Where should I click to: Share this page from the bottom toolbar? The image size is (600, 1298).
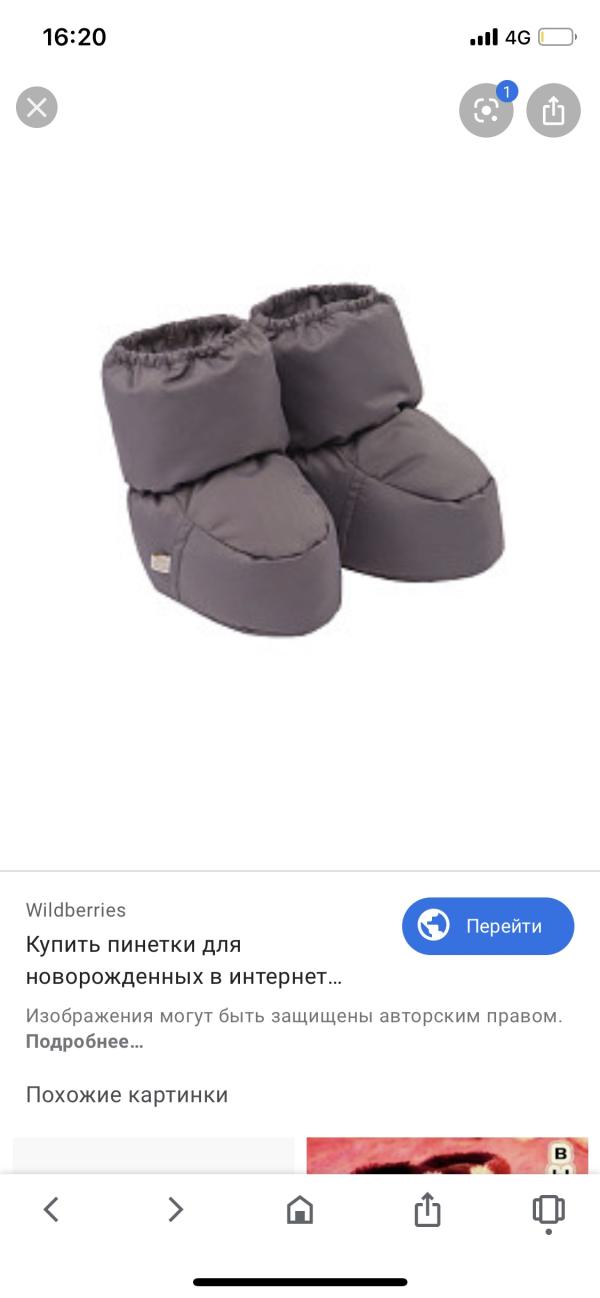point(427,1210)
